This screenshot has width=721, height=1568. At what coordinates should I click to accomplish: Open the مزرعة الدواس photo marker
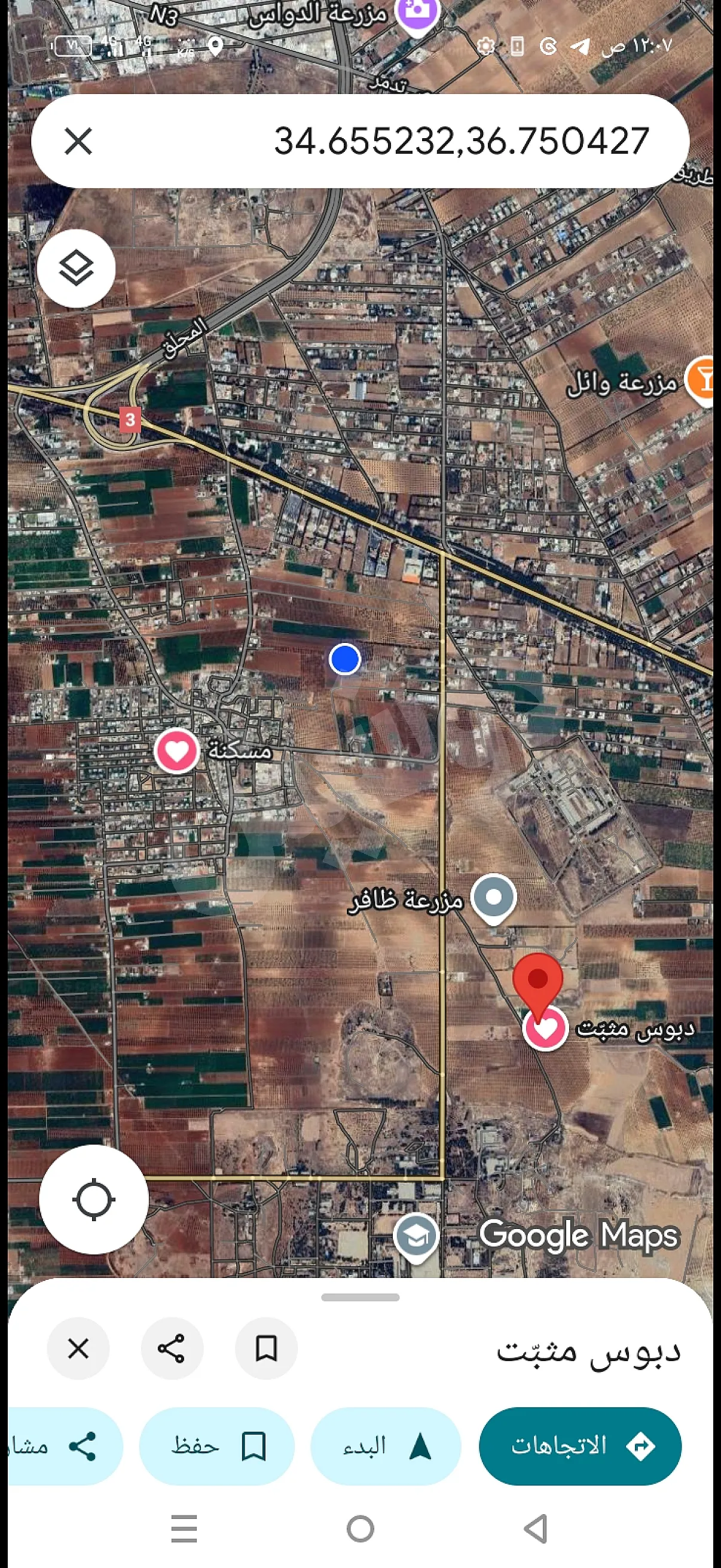click(417, 12)
